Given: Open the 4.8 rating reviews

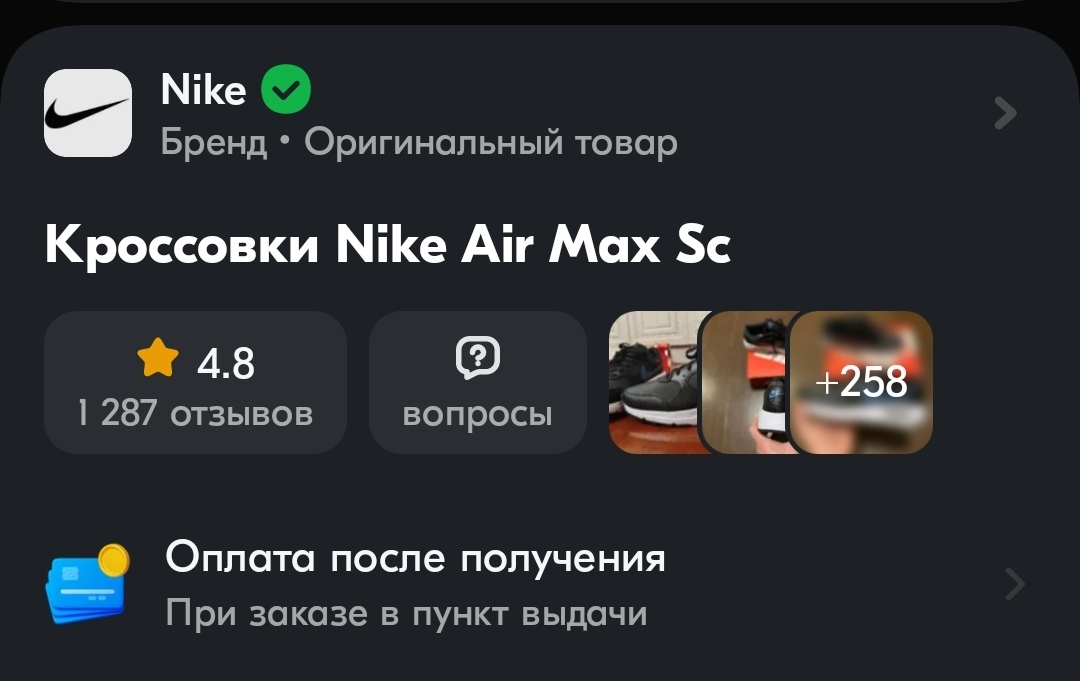Looking at the screenshot, I should point(195,383).
